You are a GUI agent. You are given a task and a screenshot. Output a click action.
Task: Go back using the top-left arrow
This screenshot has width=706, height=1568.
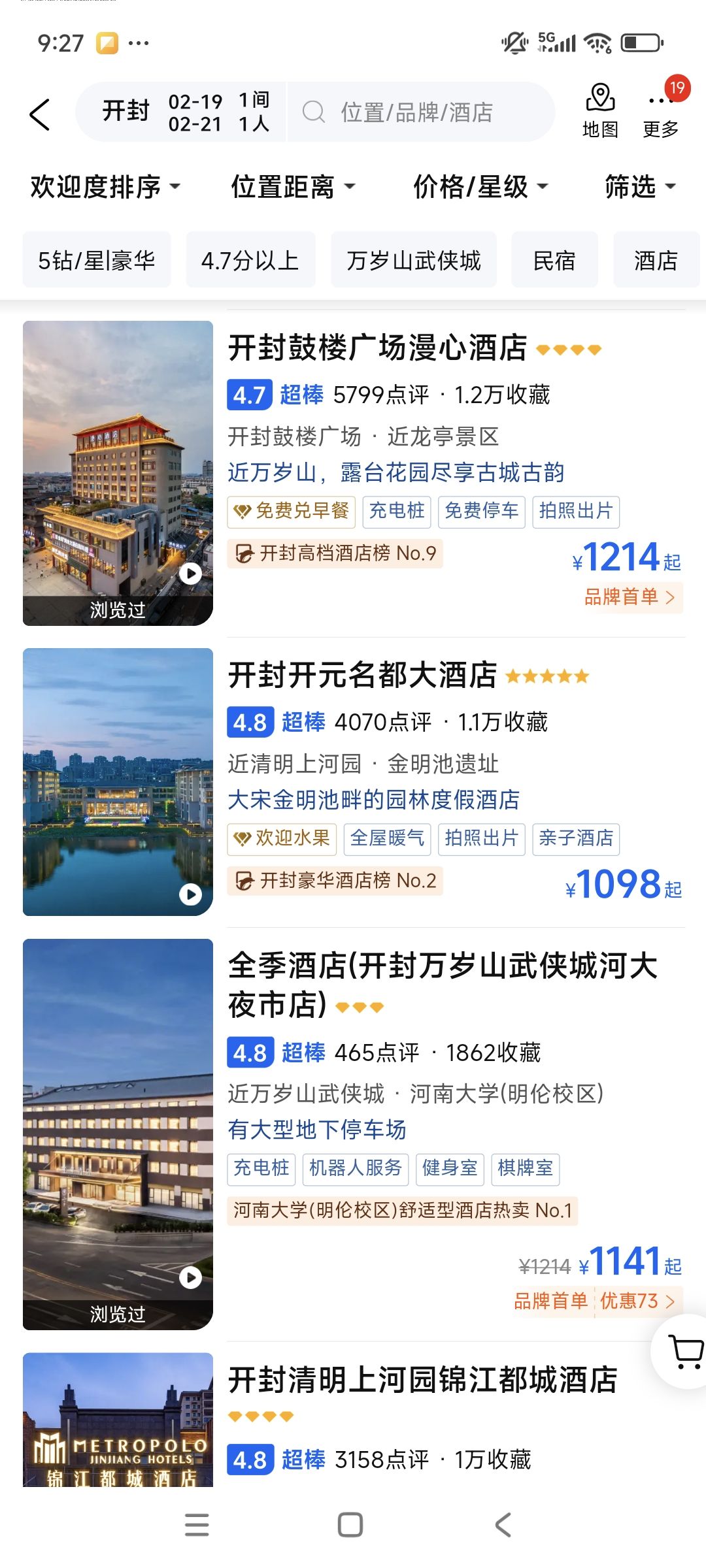coord(41,114)
